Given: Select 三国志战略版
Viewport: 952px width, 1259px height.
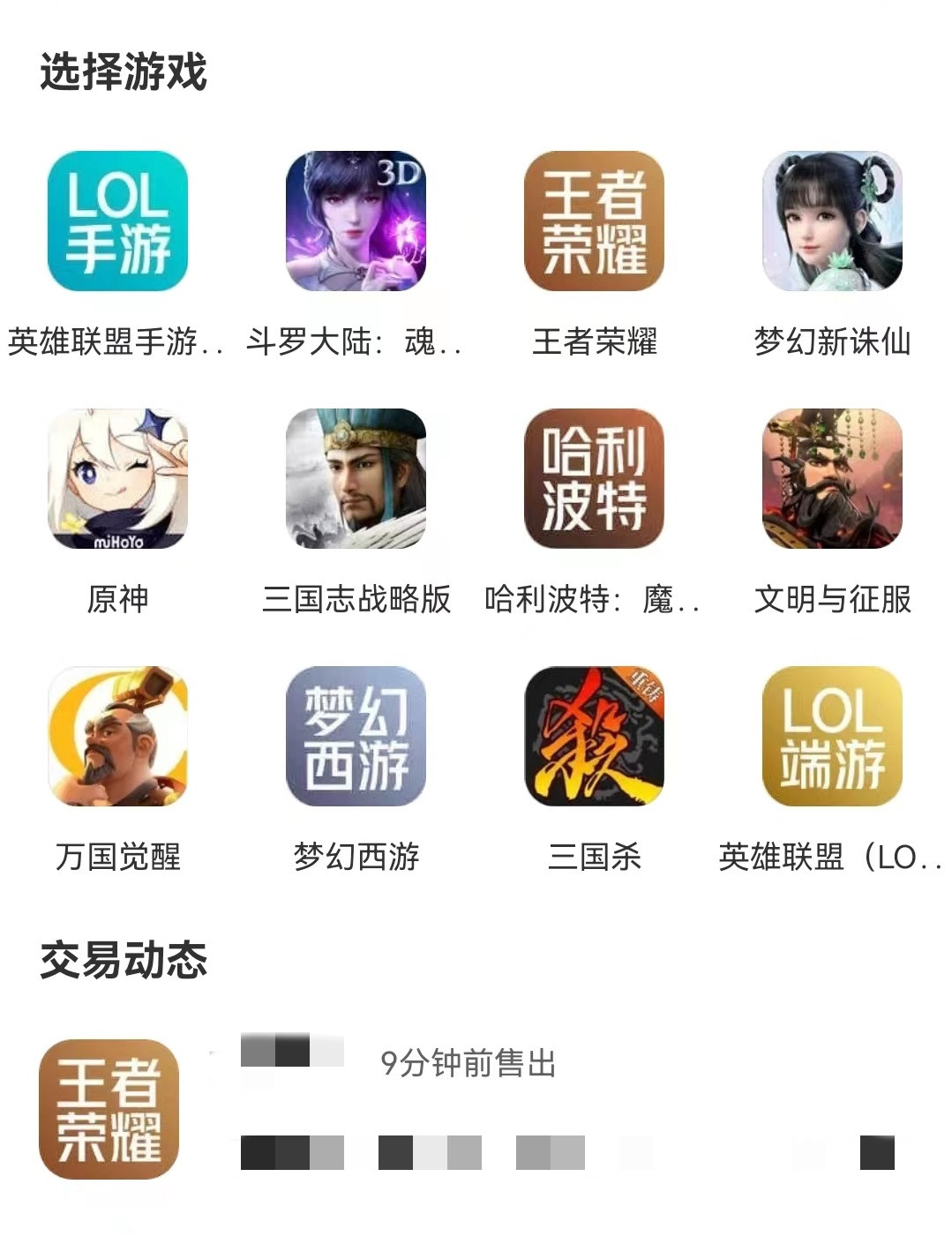Looking at the screenshot, I should point(356,479).
